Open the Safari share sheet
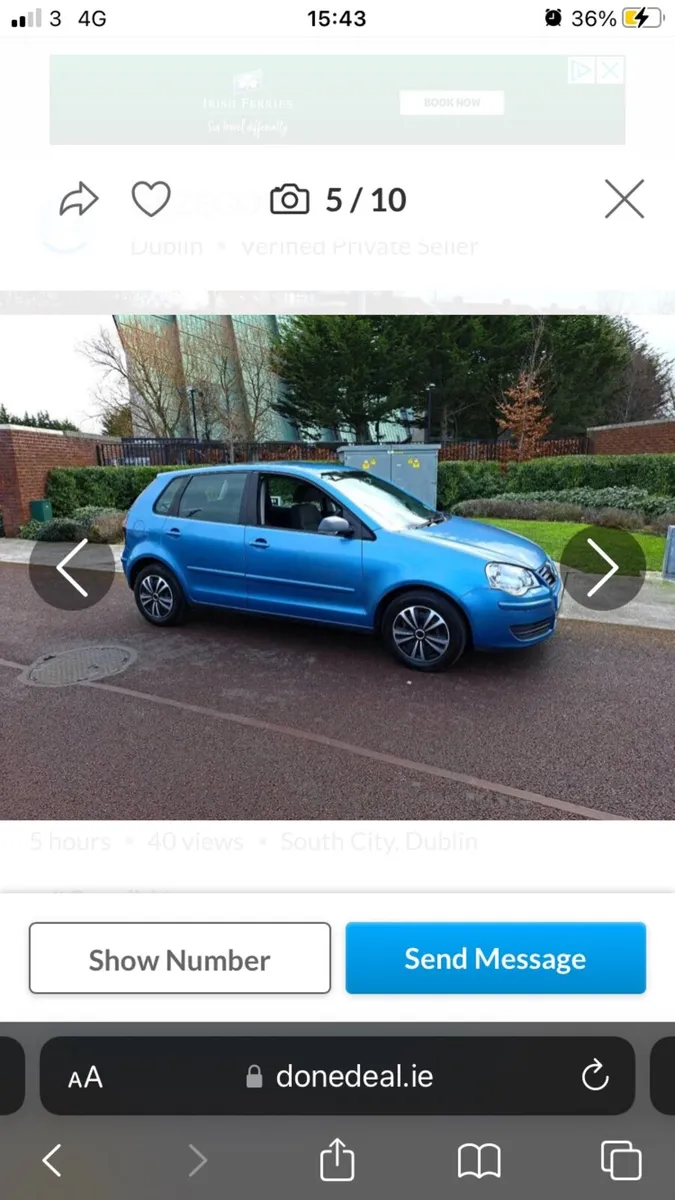 337,1160
